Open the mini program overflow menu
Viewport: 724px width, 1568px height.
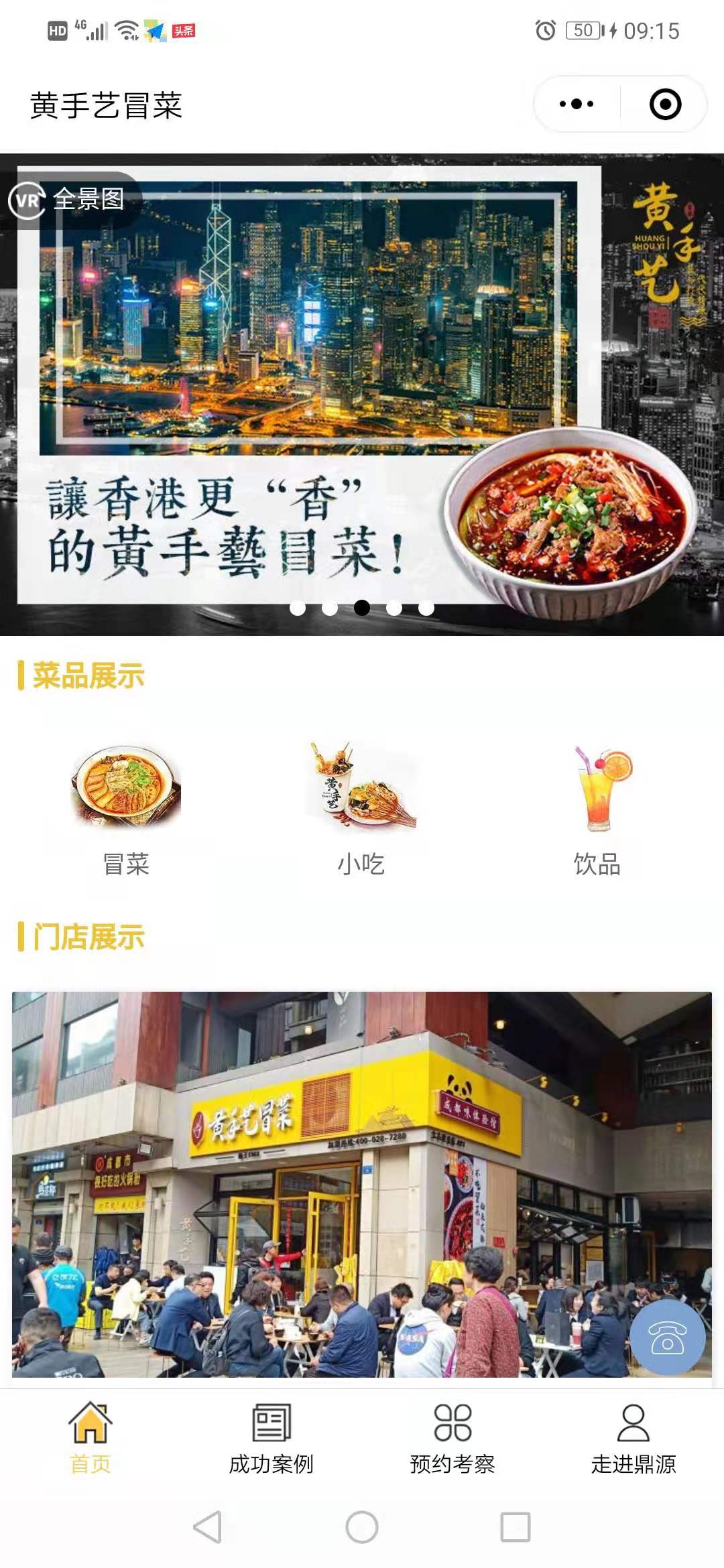[x=577, y=104]
